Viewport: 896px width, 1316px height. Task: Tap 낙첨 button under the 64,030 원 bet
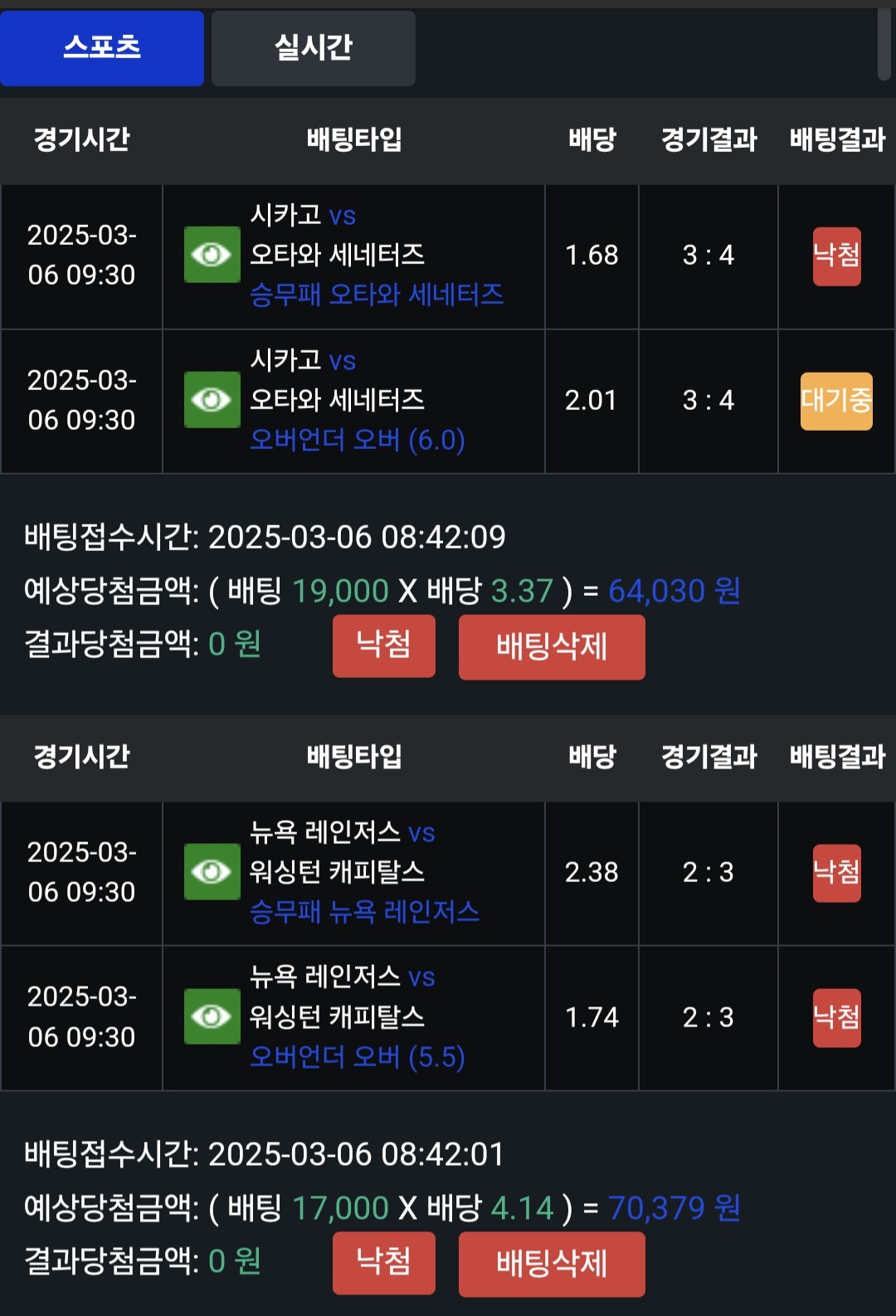click(x=383, y=646)
